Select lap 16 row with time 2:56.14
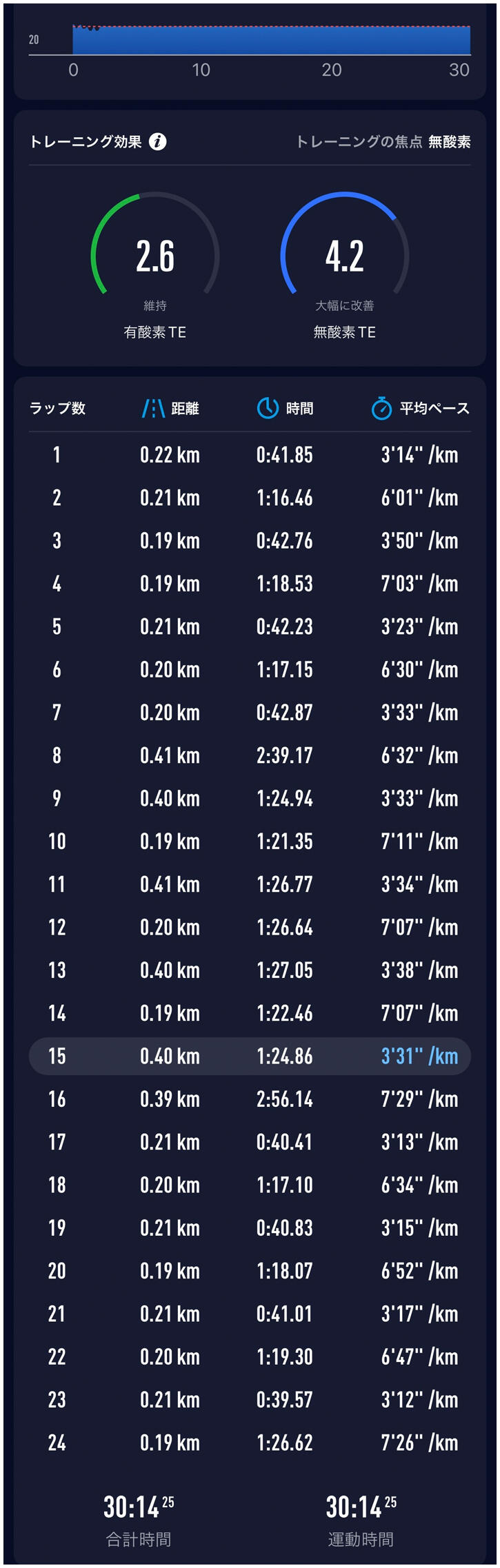This screenshot has height=1568, width=500. (x=250, y=1099)
